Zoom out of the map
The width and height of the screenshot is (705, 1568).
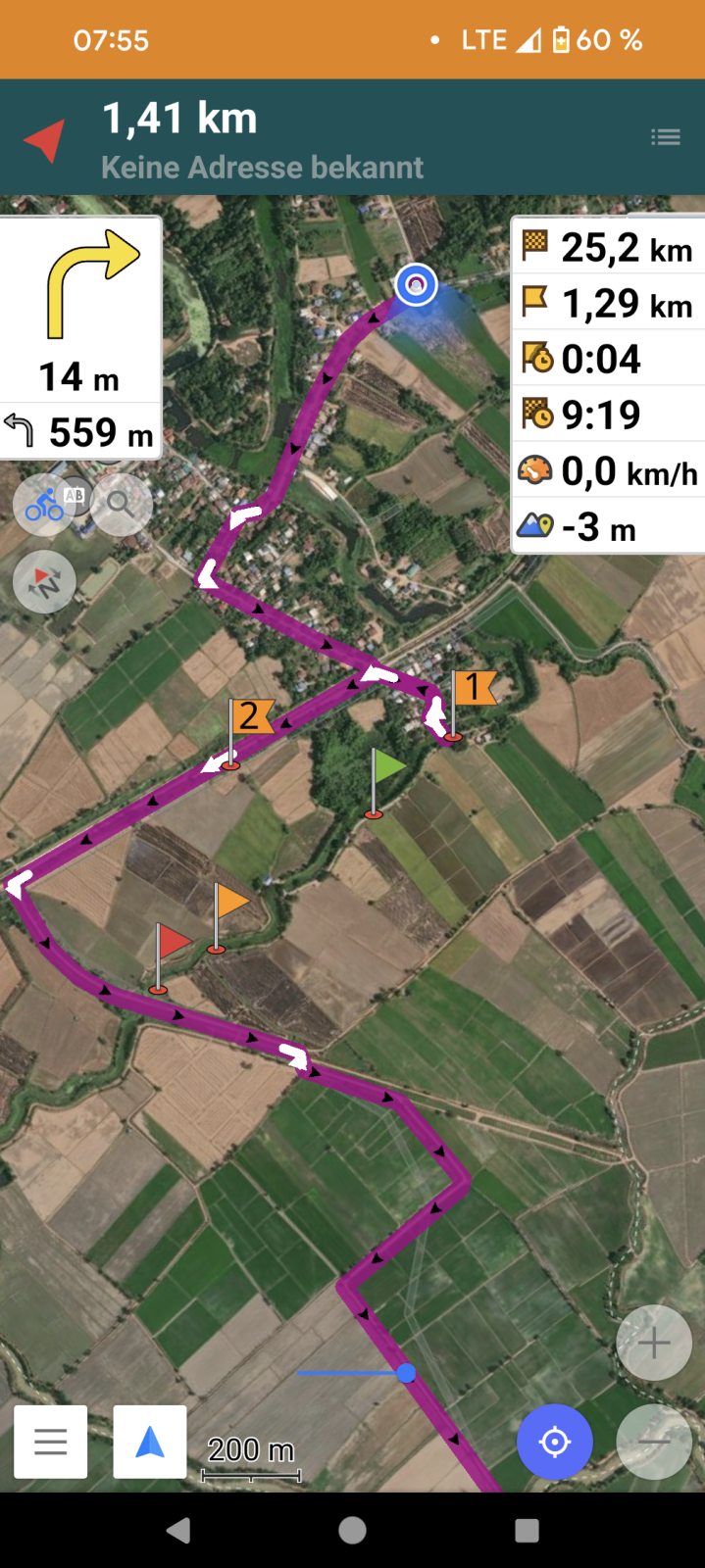(x=654, y=1442)
